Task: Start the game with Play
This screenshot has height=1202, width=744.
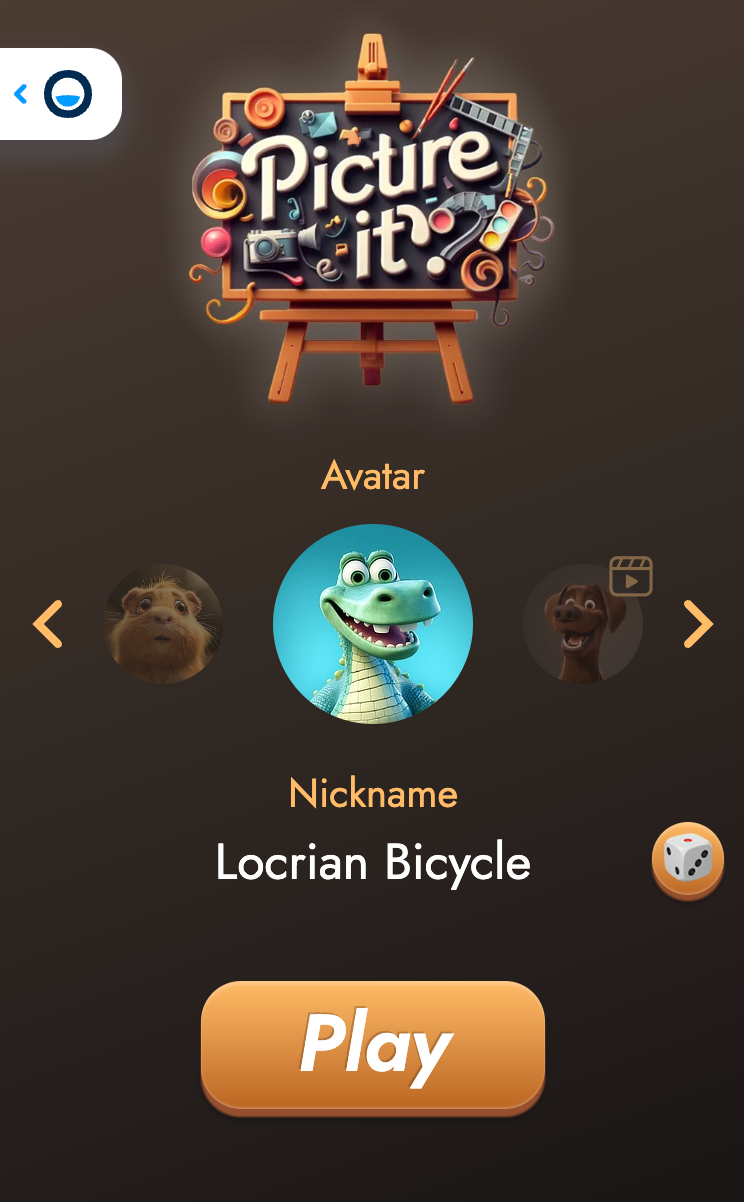Action: pos(373,1046)
